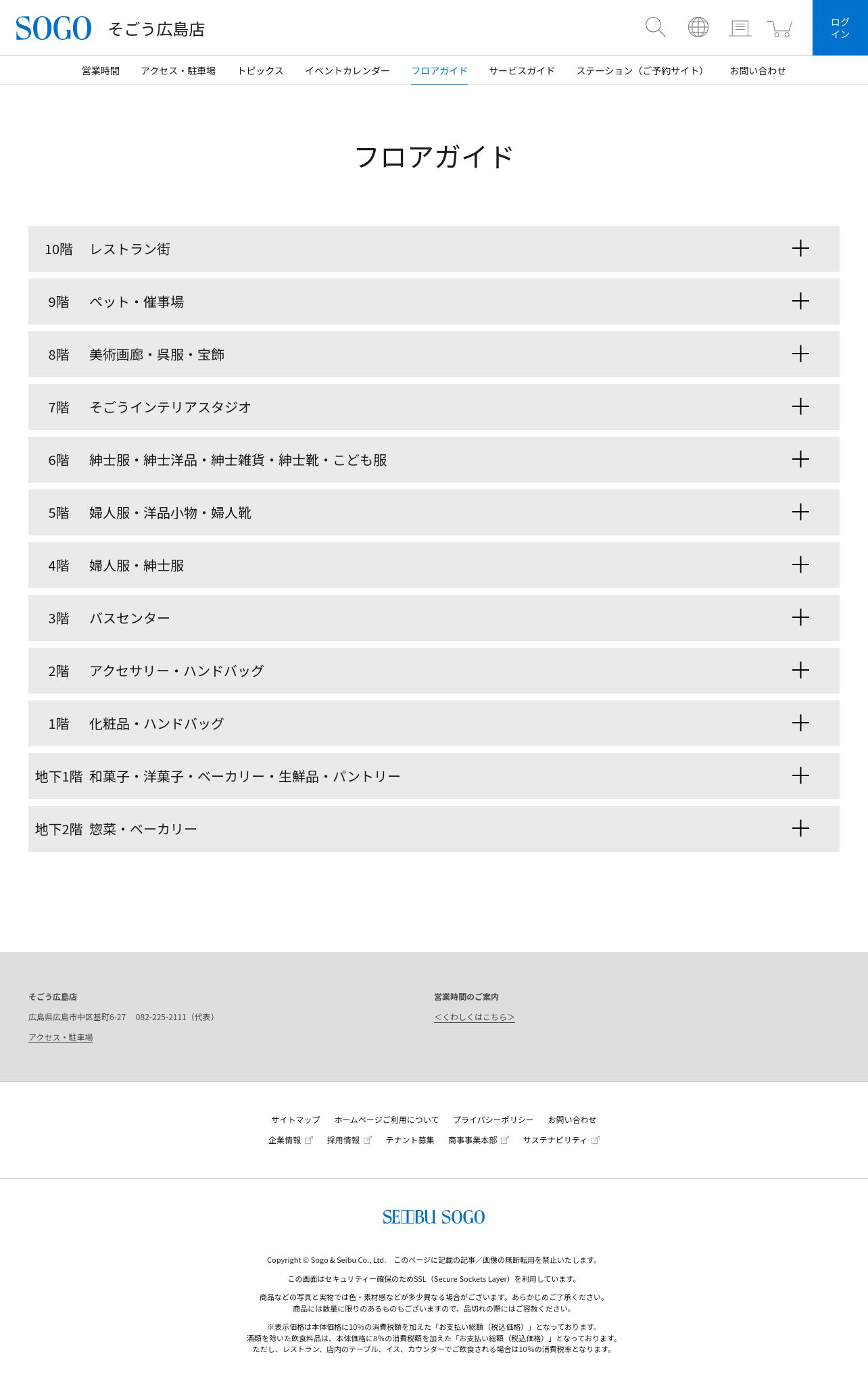
Task: Open the language globe icon
Action: [x=698, y=28]
